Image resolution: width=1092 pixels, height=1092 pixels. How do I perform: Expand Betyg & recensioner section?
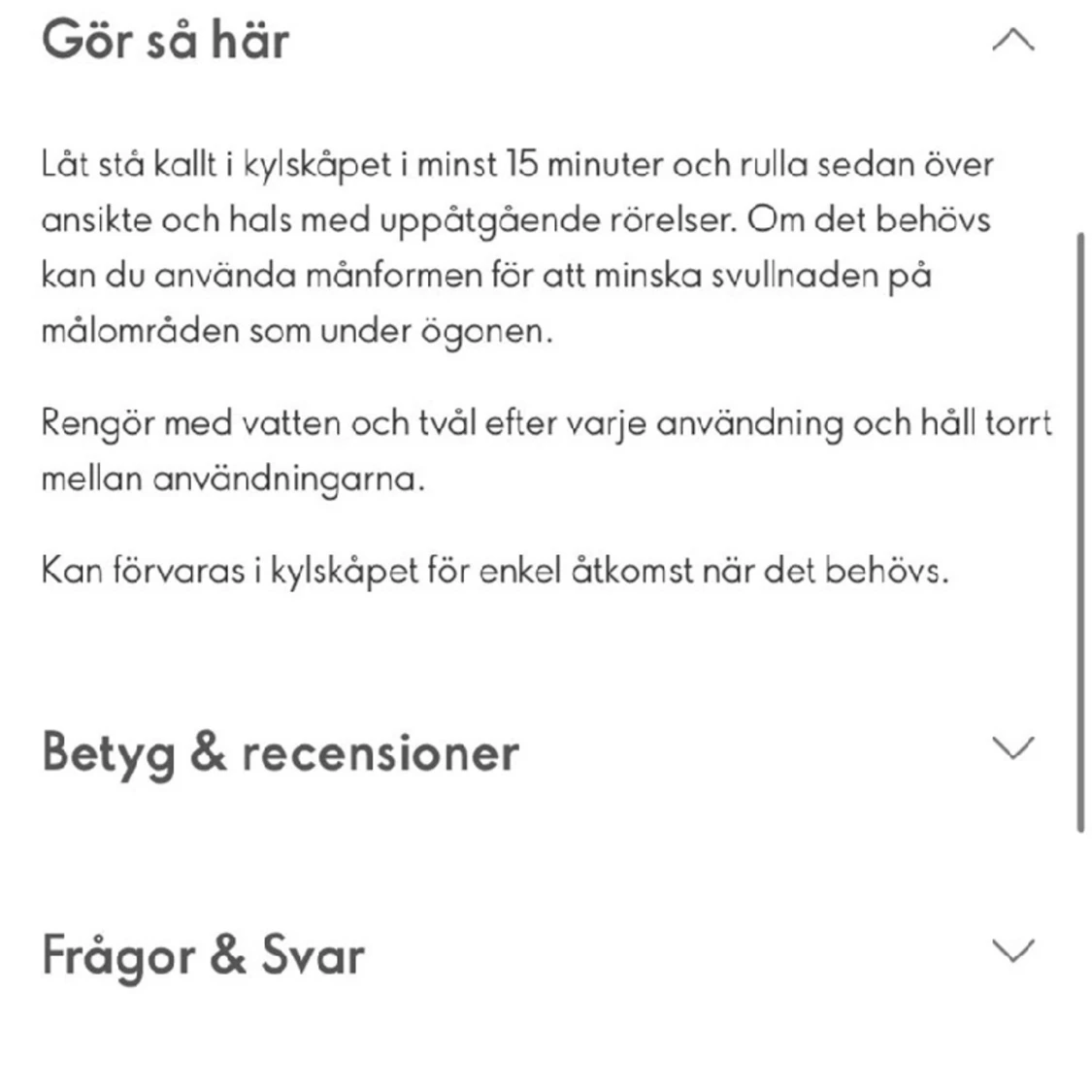point(1013,748)
